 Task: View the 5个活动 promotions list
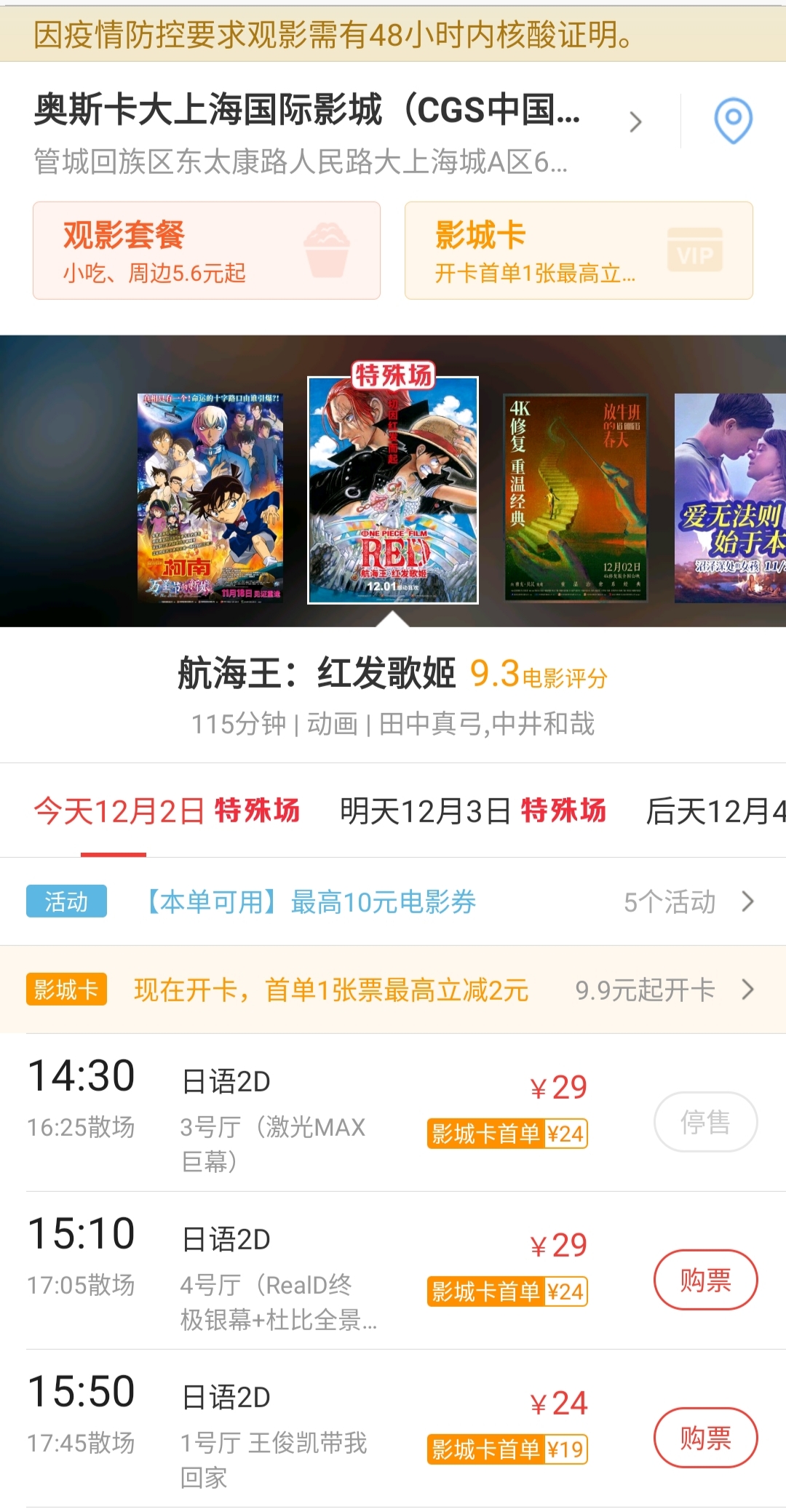pyautogui.click(x=688, y=902)
